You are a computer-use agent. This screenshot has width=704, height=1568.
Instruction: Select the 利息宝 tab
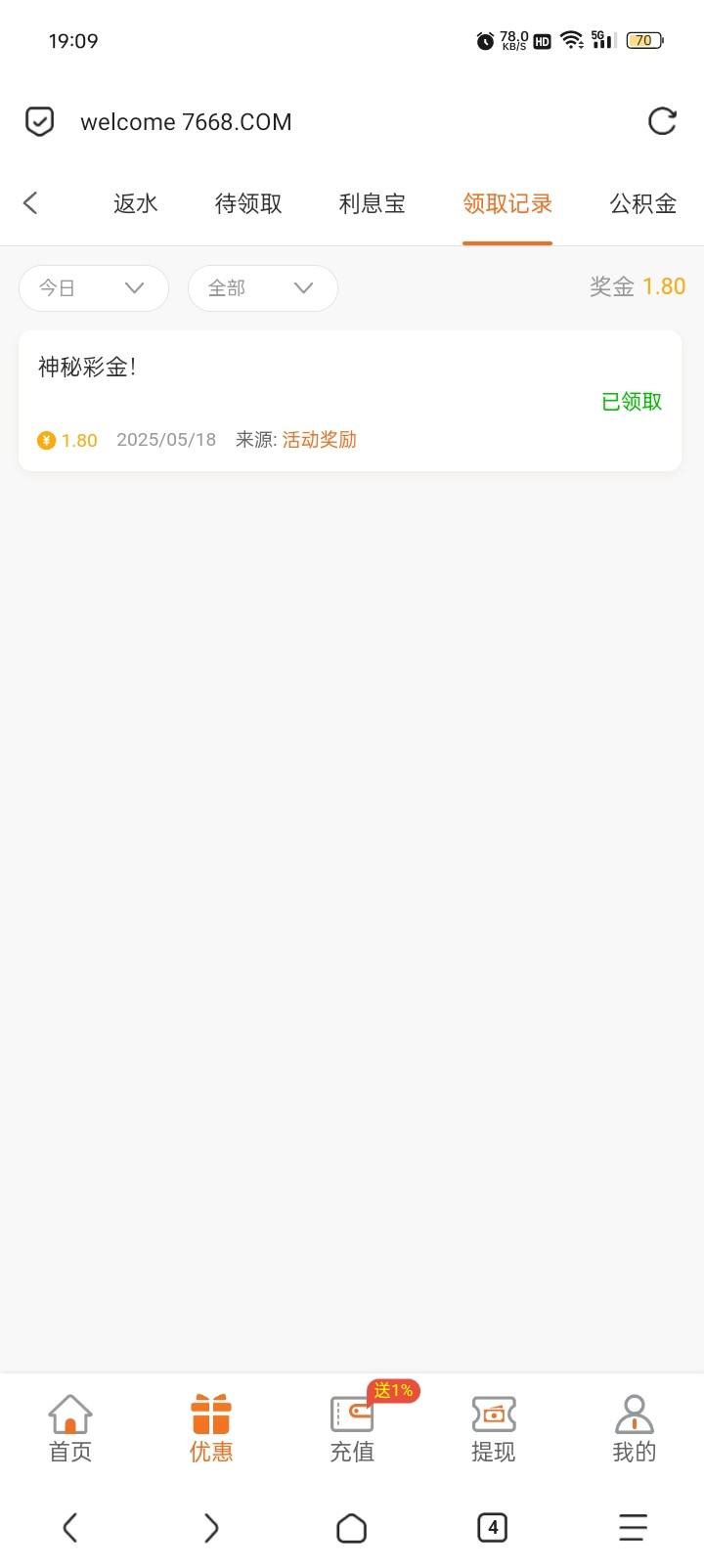pyautogui.click(x=373, y=203)
